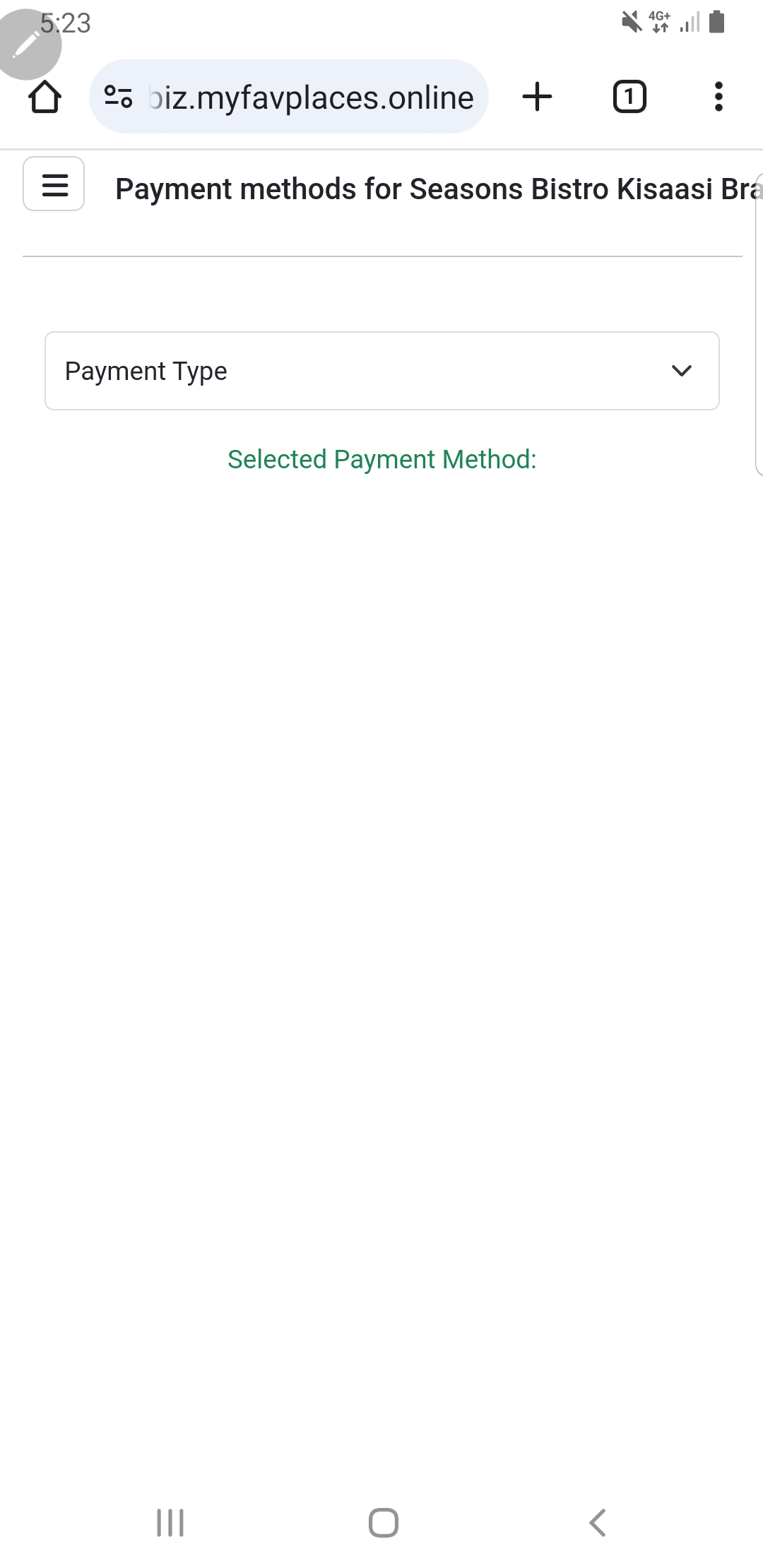Tap the Payment methods for Seasons Bistro heading
The height and width of the screenshot is (1568, 763).
tap(424, 189)
